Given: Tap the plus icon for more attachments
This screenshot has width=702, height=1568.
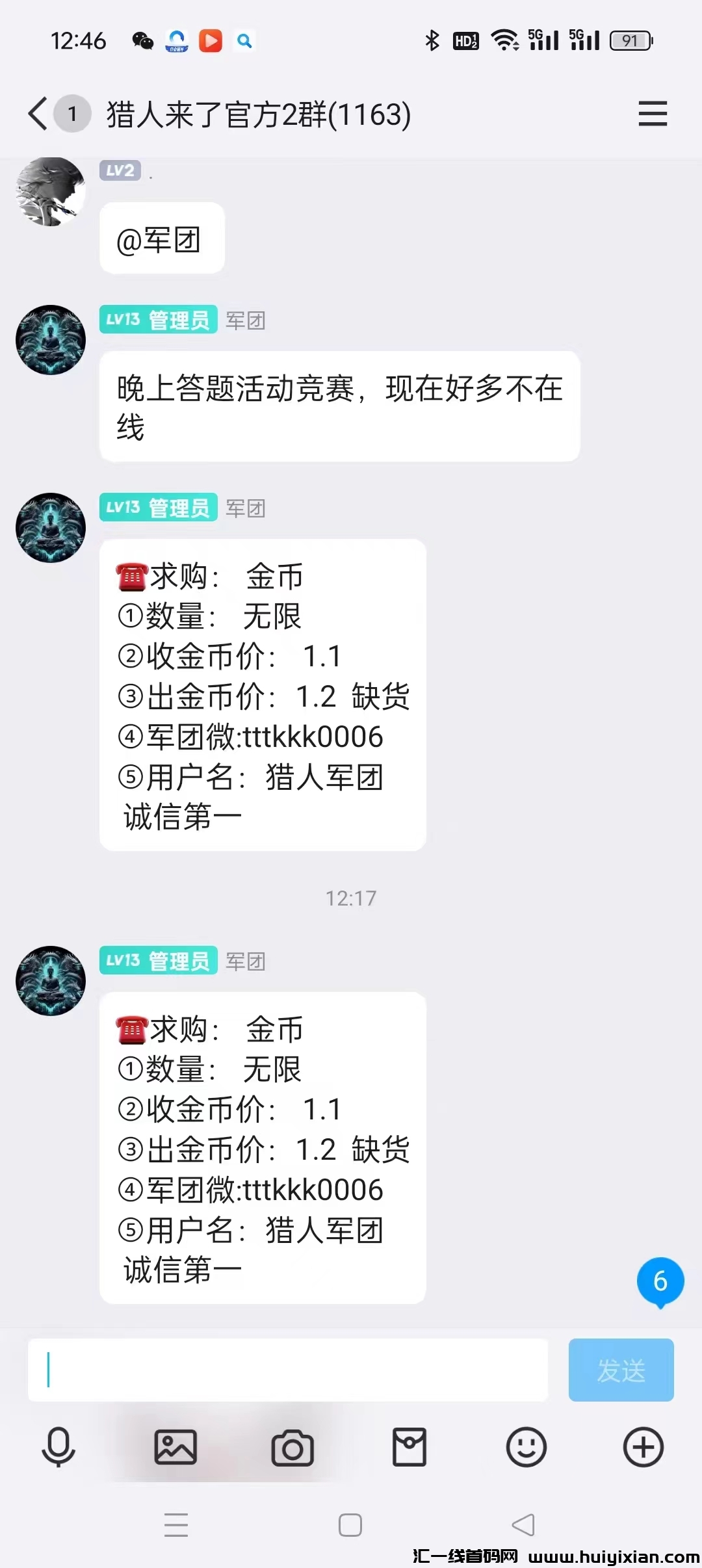Looking at the screenshot, I should pos(642,1448).
